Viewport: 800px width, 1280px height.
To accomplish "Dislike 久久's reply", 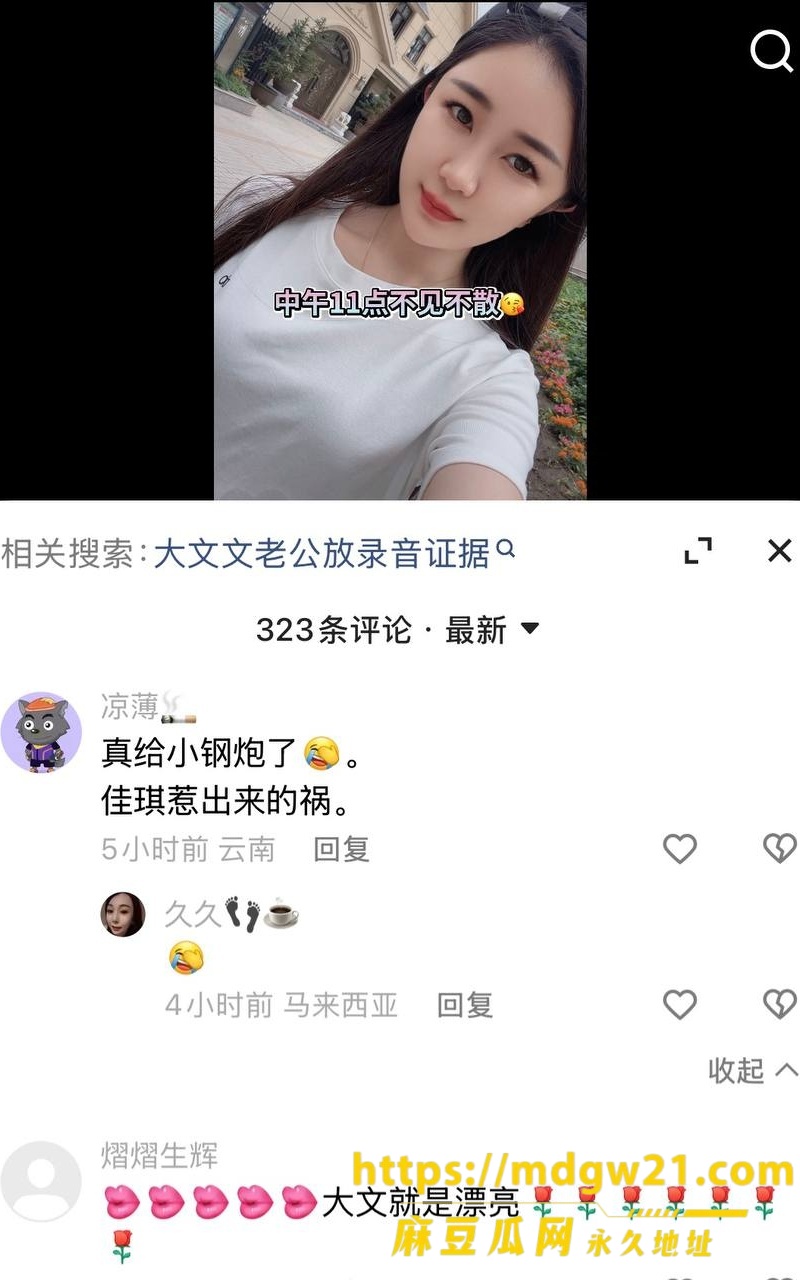I will pos(779,1005).
